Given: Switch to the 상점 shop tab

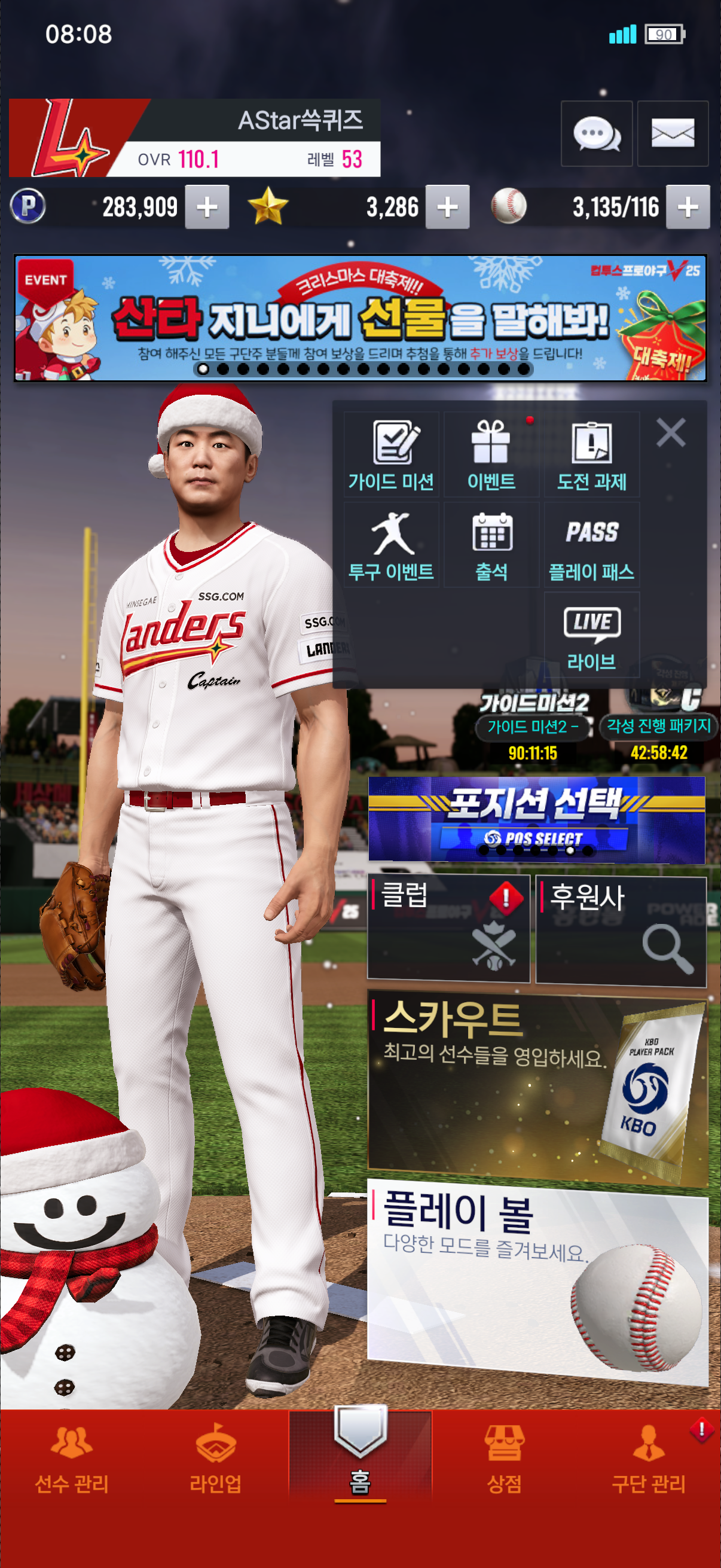Looking at the screenshot, I should pyautogui.click(x=505, y=1458).
